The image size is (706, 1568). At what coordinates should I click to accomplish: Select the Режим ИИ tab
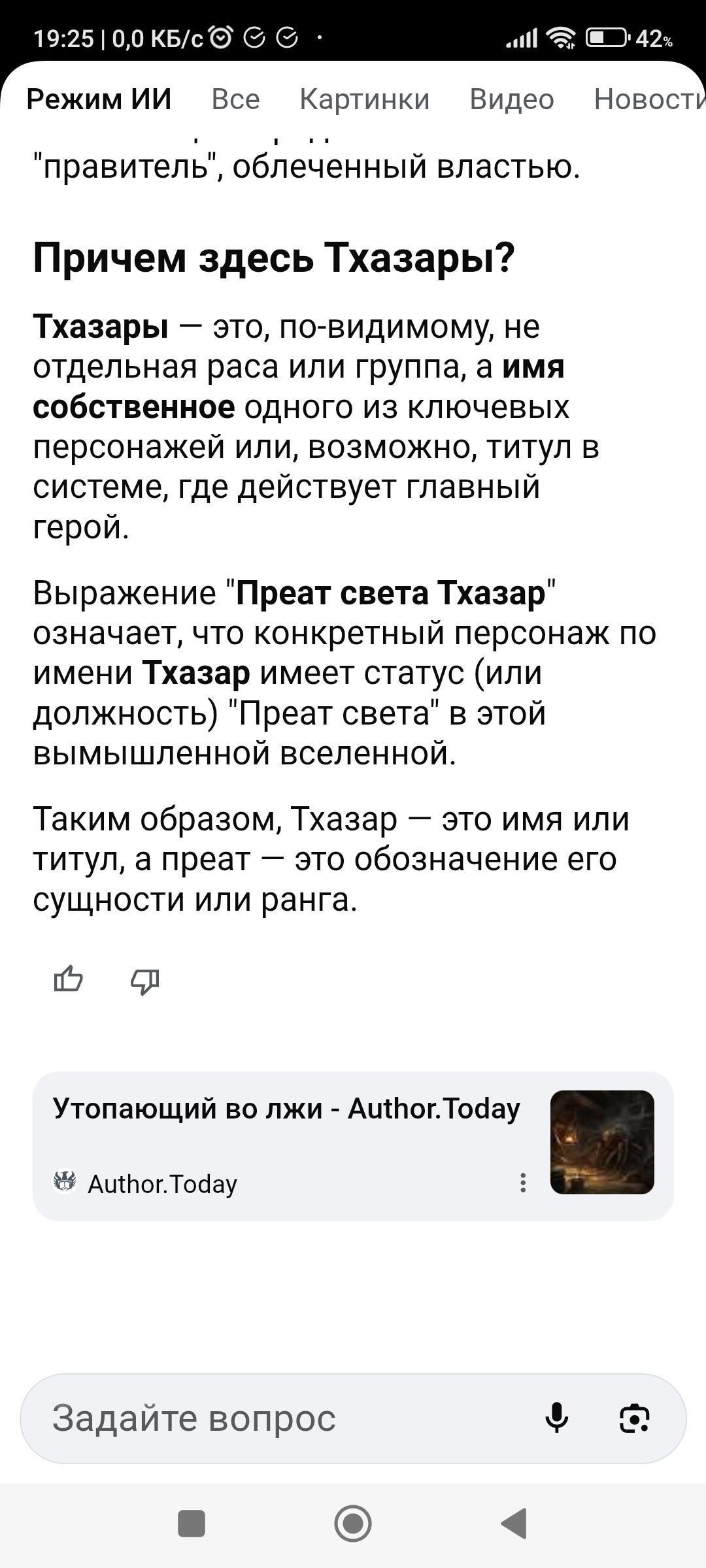coord(99,99)
